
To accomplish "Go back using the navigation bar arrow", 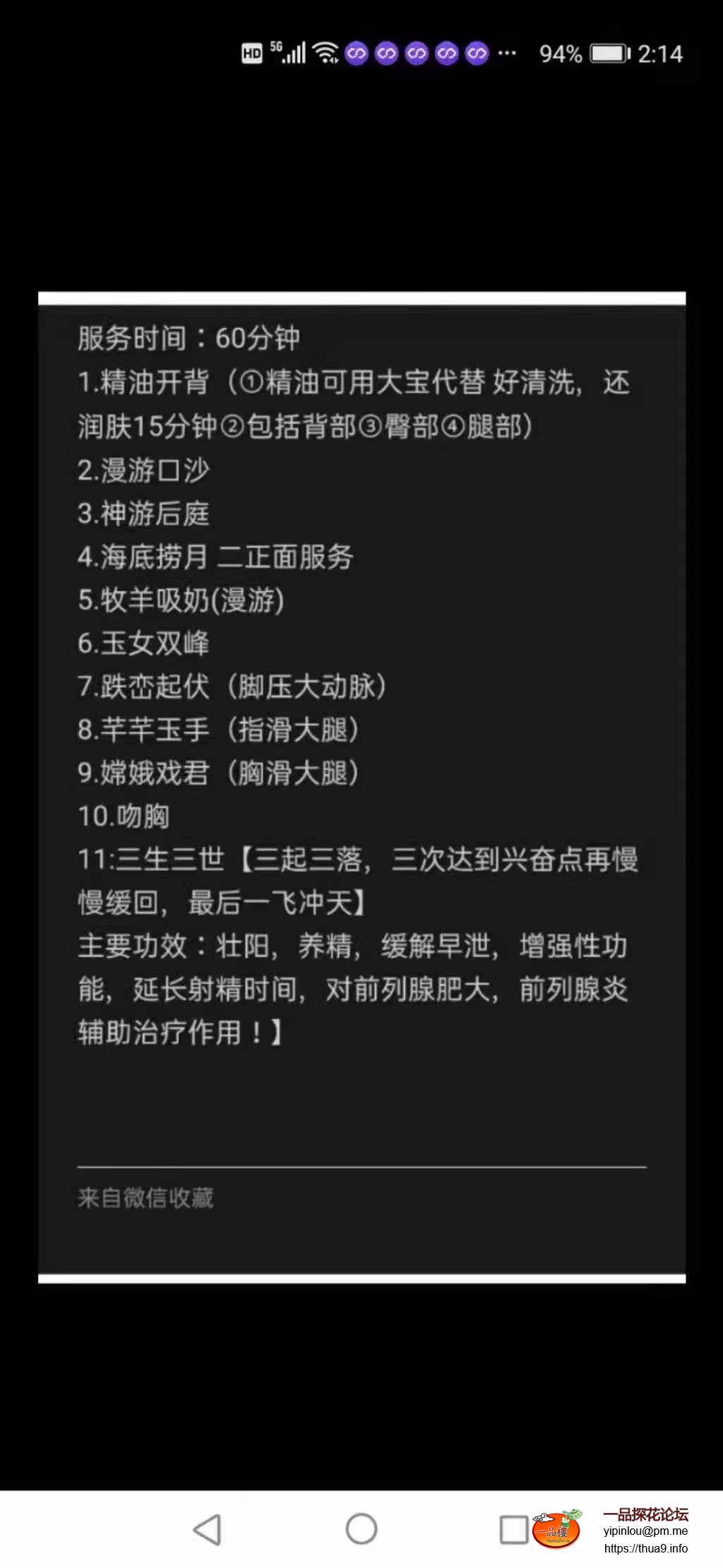I will tap(208, 1529).
